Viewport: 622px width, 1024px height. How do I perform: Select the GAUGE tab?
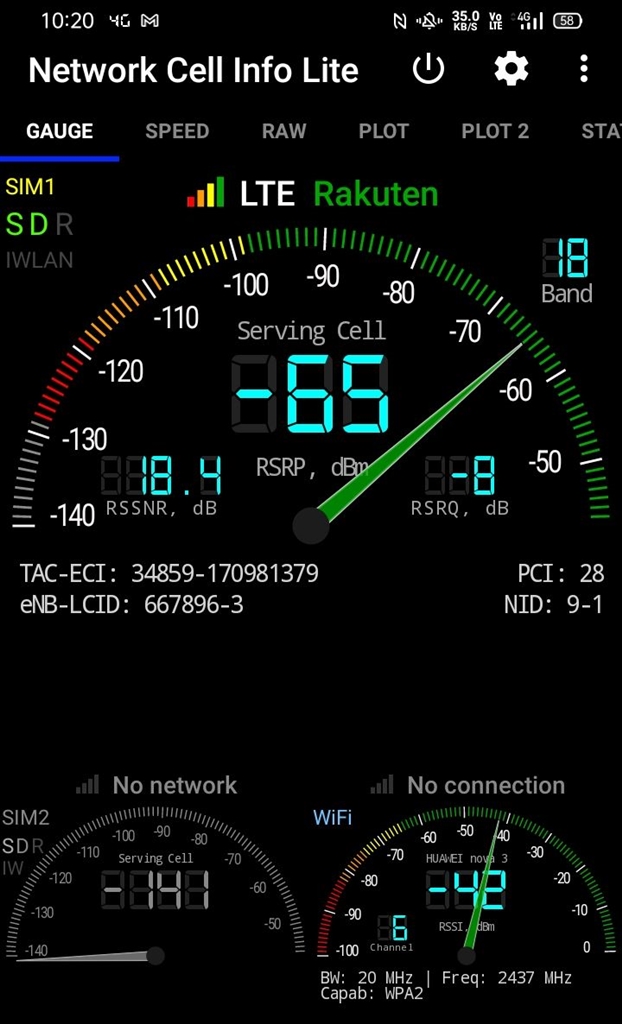pos(60,131)
